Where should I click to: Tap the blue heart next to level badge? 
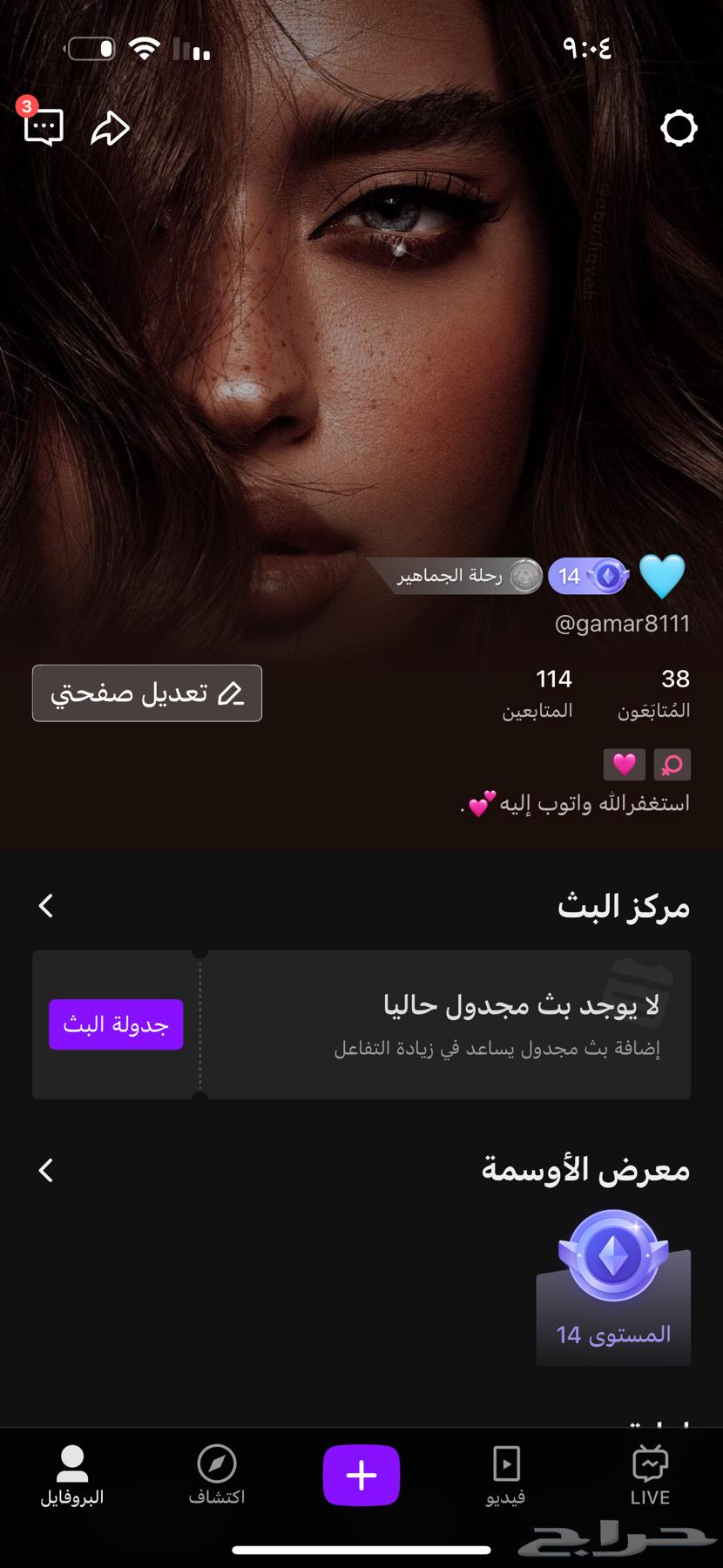pos(664,574)
